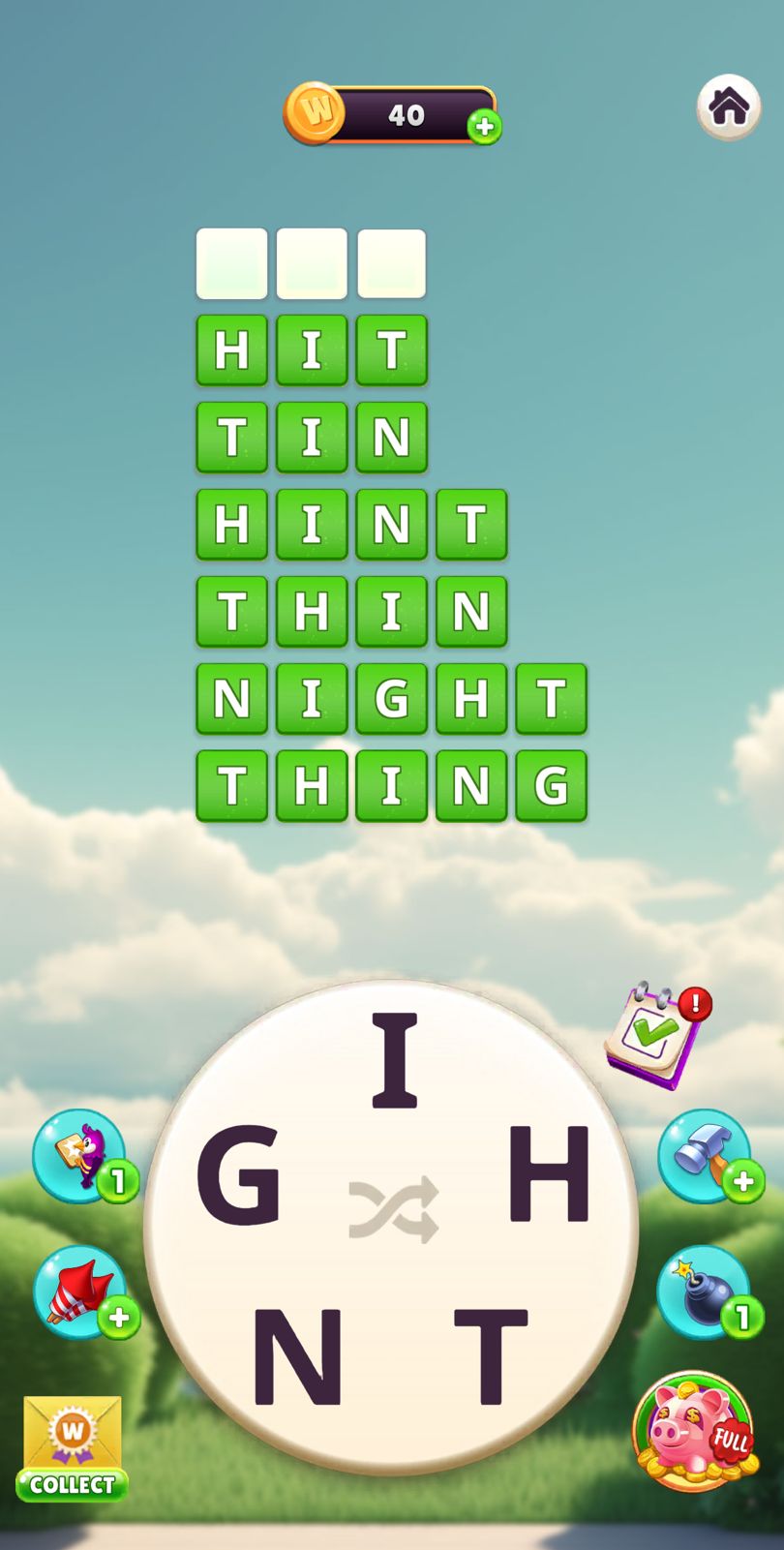Select letter T on the wheel
784x1550 pixels.
(x=491, y=1356)
